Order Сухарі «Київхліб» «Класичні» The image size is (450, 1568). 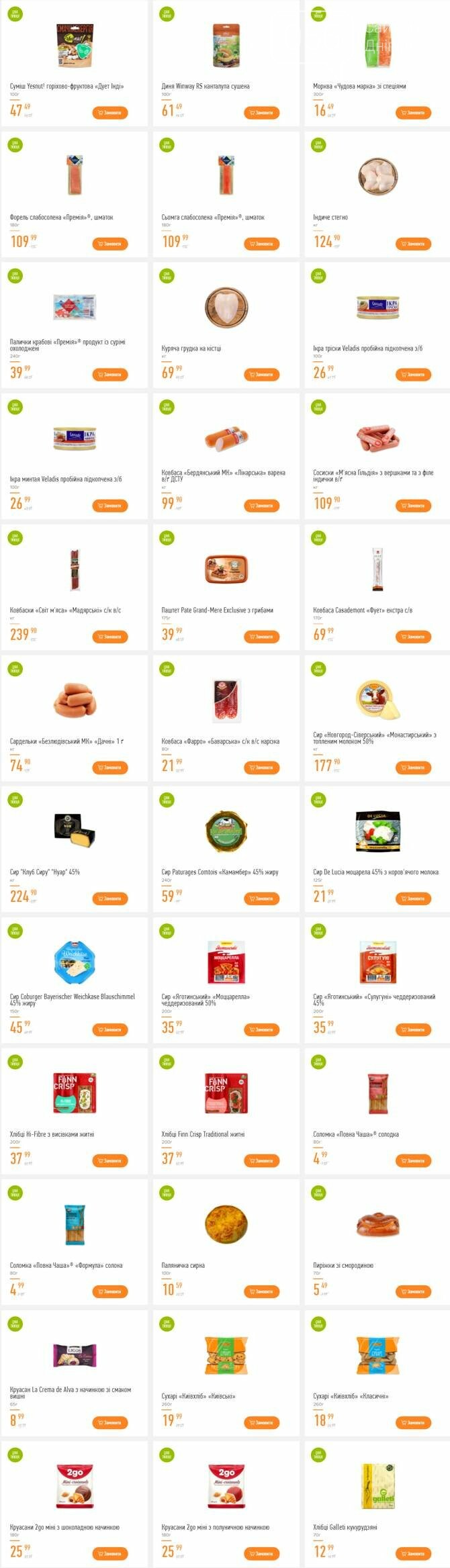pyautogui.click(x=413, y=1422)
